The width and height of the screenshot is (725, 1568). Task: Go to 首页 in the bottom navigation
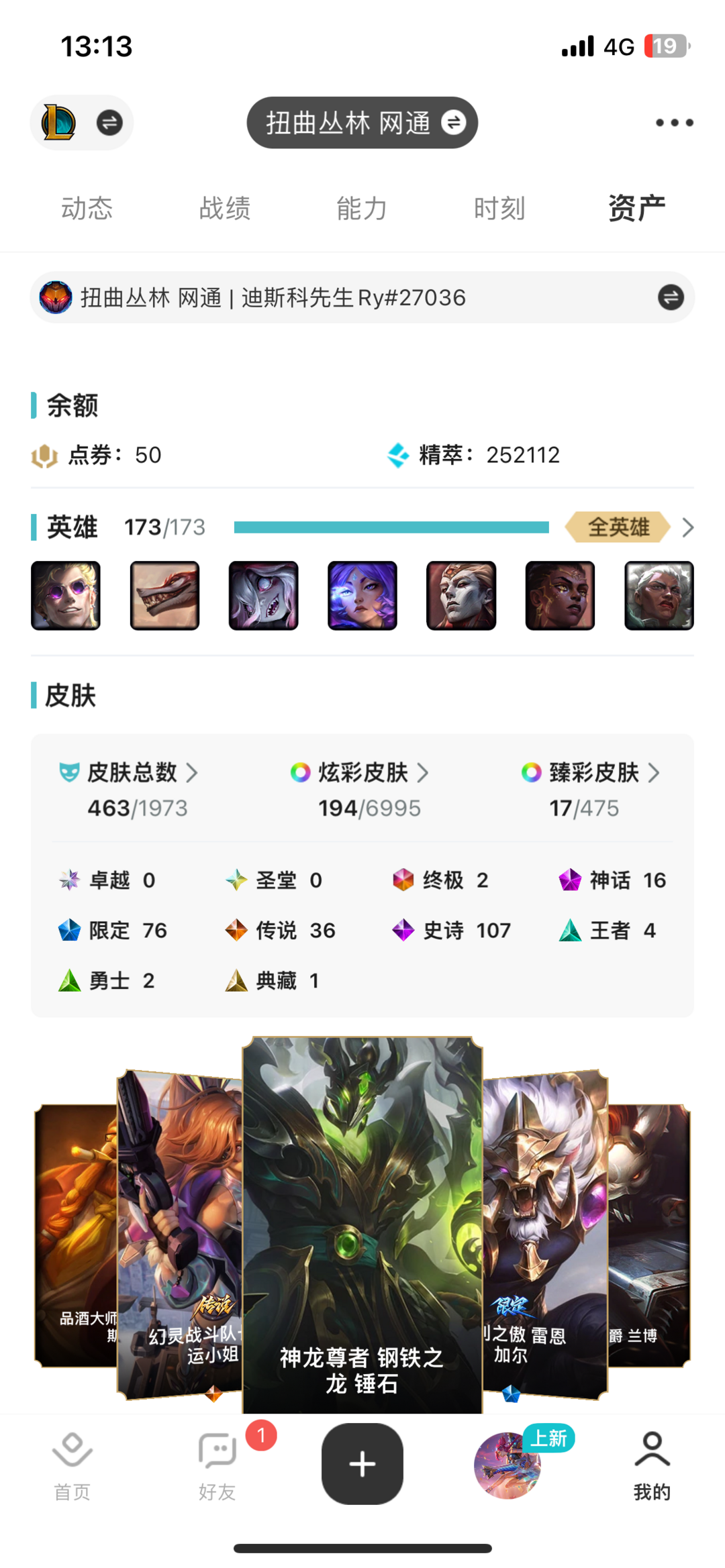[72, 1467]
